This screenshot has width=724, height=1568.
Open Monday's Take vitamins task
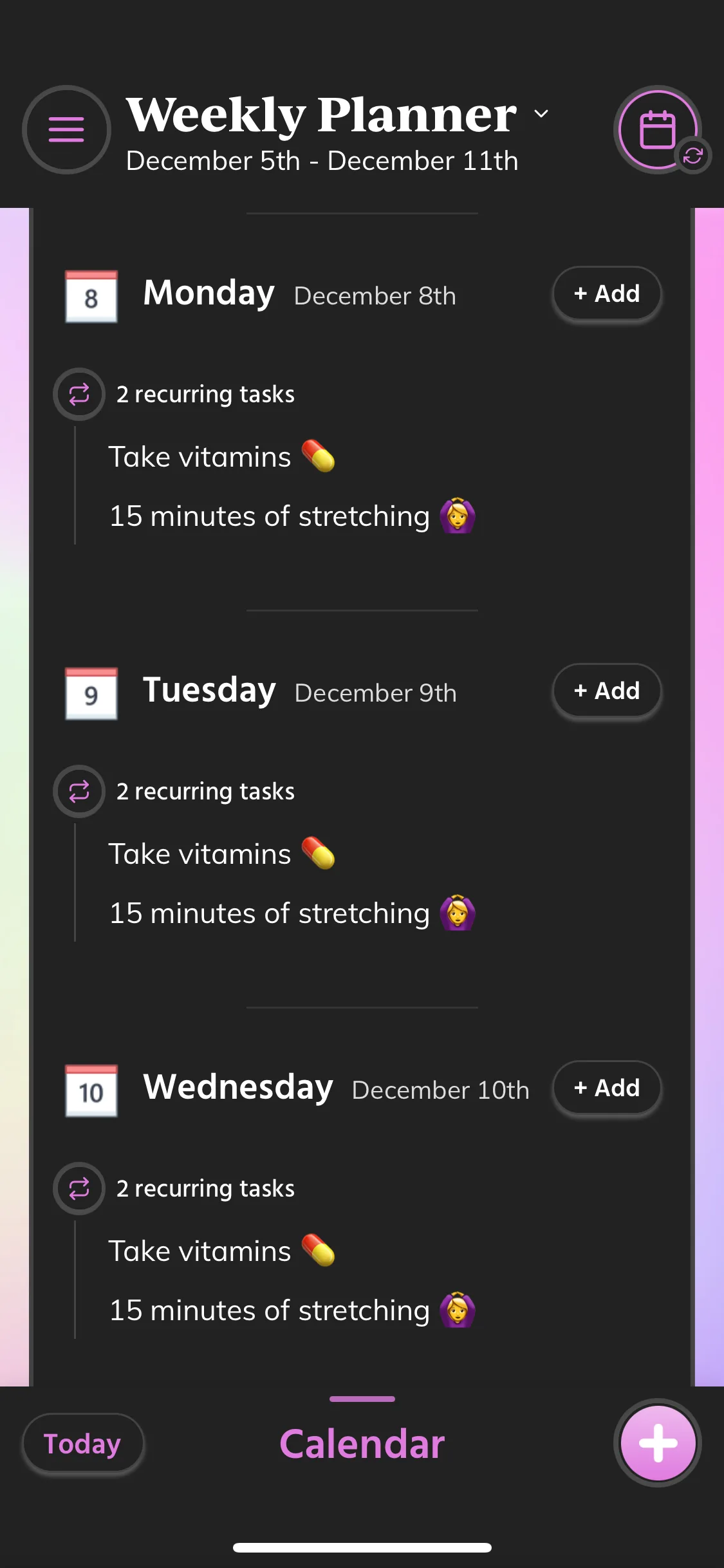pos(201,457)
